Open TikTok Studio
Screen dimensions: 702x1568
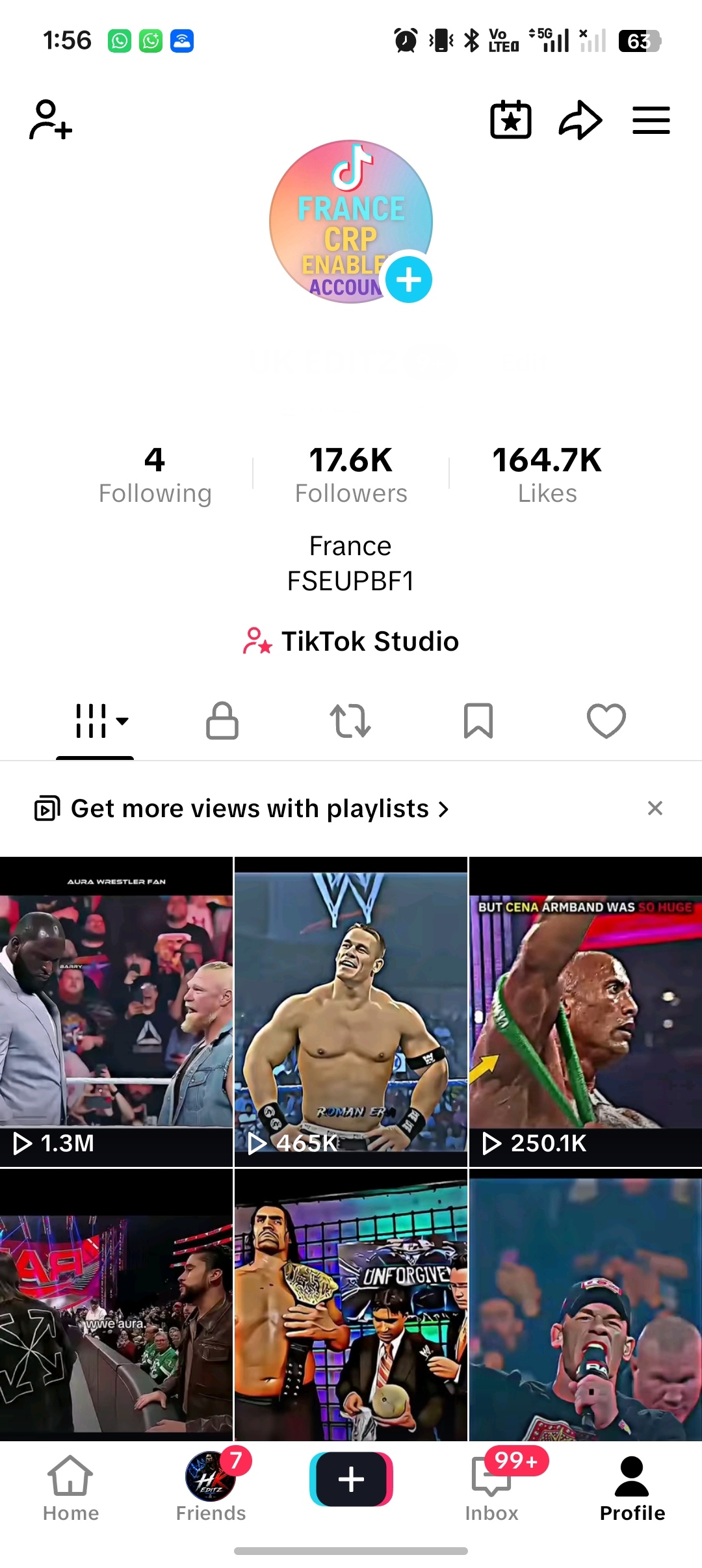point(351,641)
